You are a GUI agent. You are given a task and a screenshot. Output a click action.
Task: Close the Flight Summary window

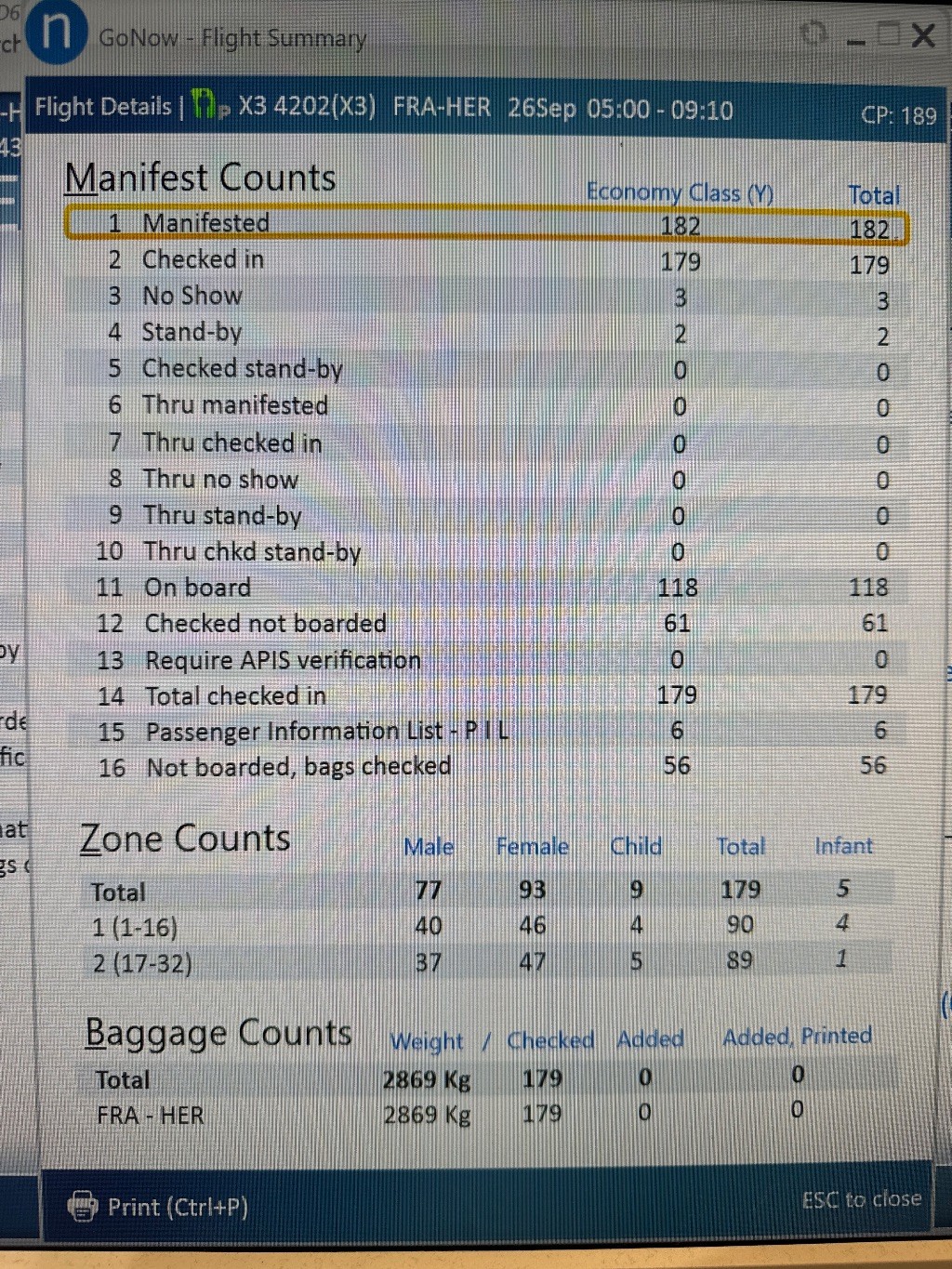coord(923,36)
